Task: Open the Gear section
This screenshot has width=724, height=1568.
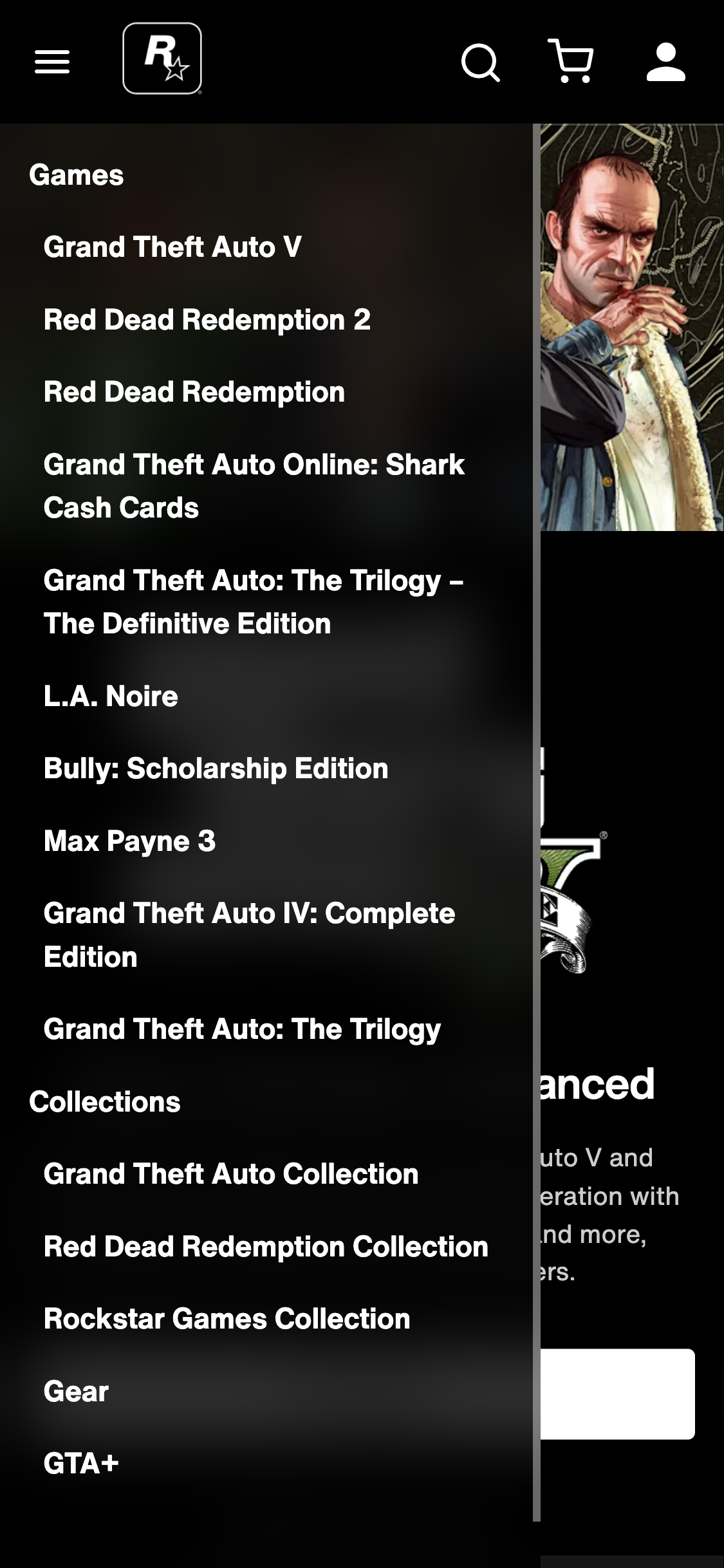Action: click(75, 1390)
